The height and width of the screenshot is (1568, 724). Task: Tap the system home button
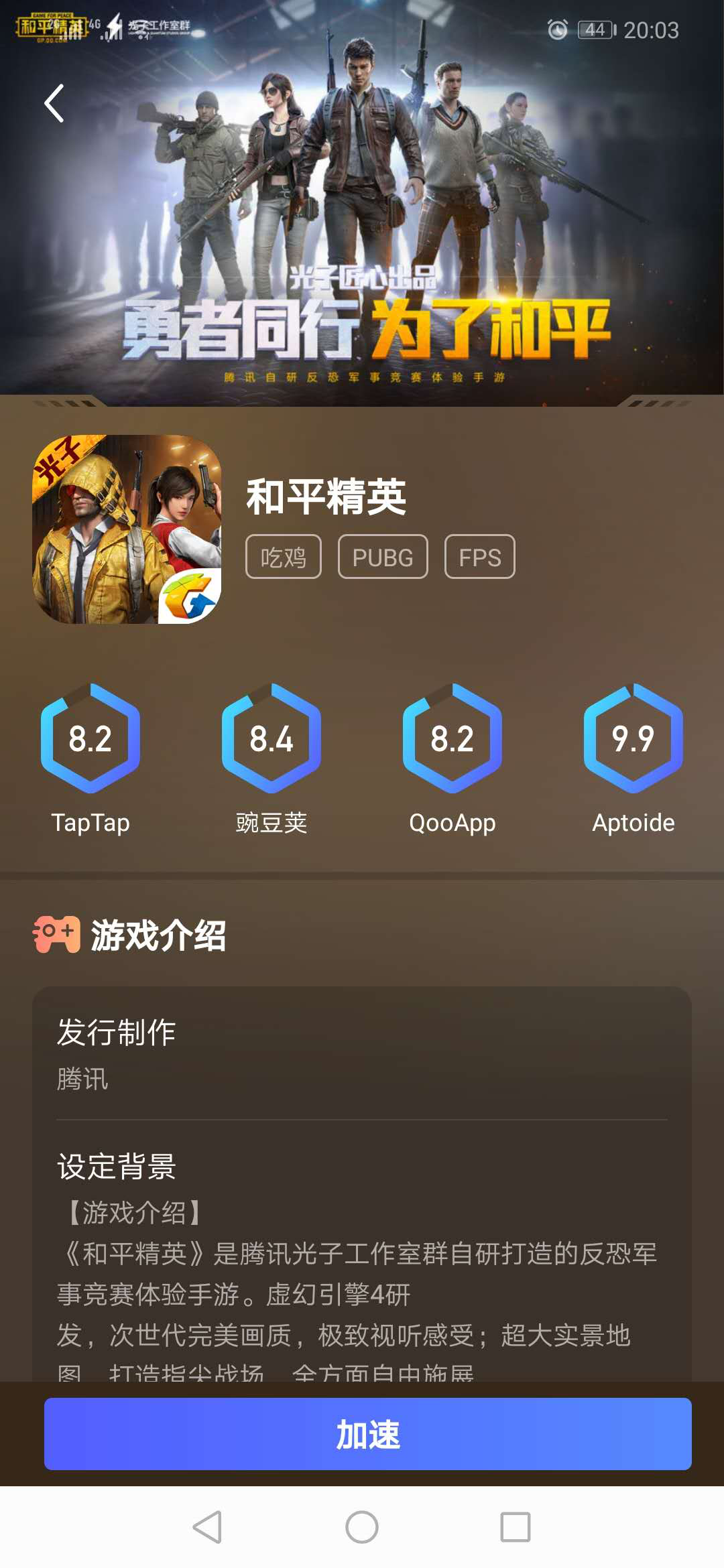pyautogui.click(x=362, y=1527)
